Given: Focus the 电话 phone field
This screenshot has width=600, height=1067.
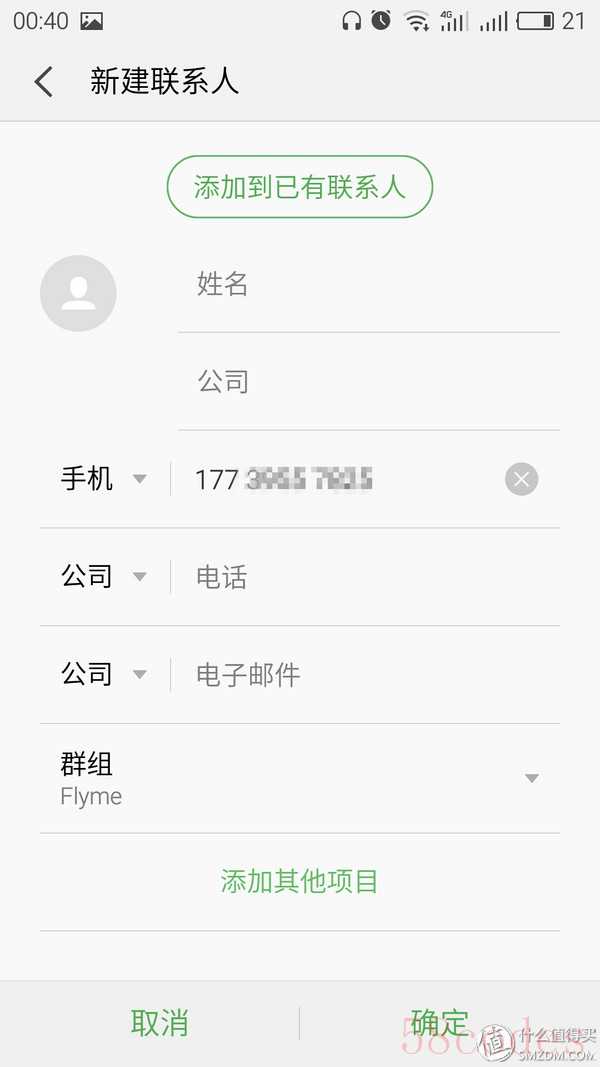Looking at the screenshot, I should click(x=367, y=577).
